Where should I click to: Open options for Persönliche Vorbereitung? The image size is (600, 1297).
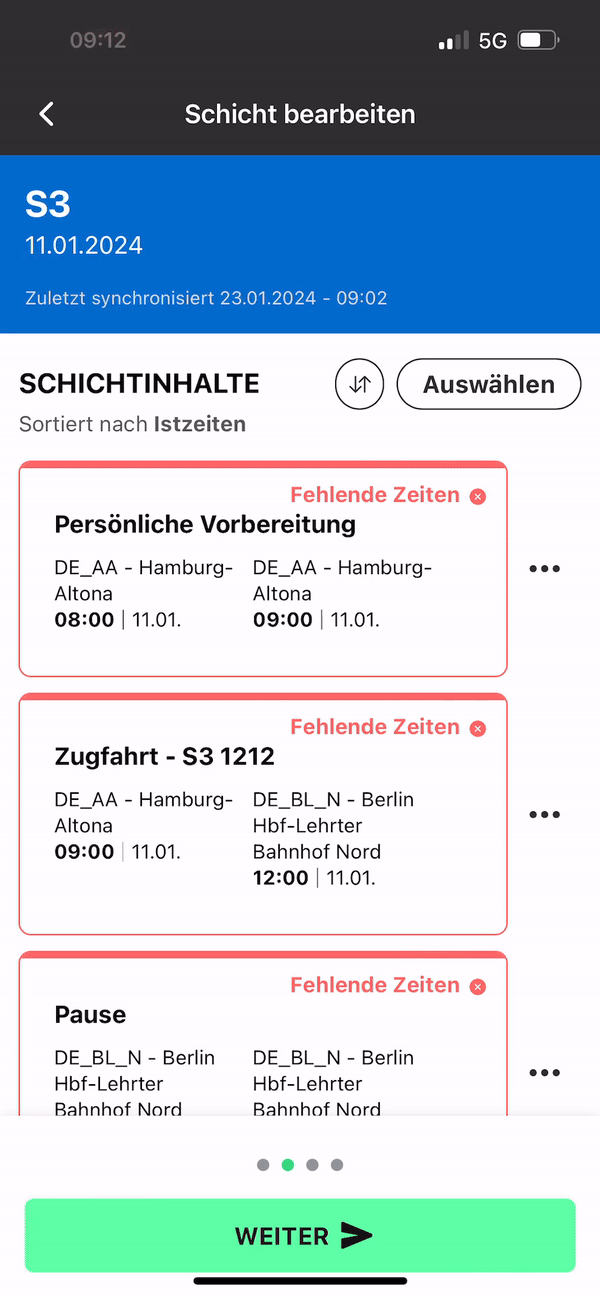544,569
